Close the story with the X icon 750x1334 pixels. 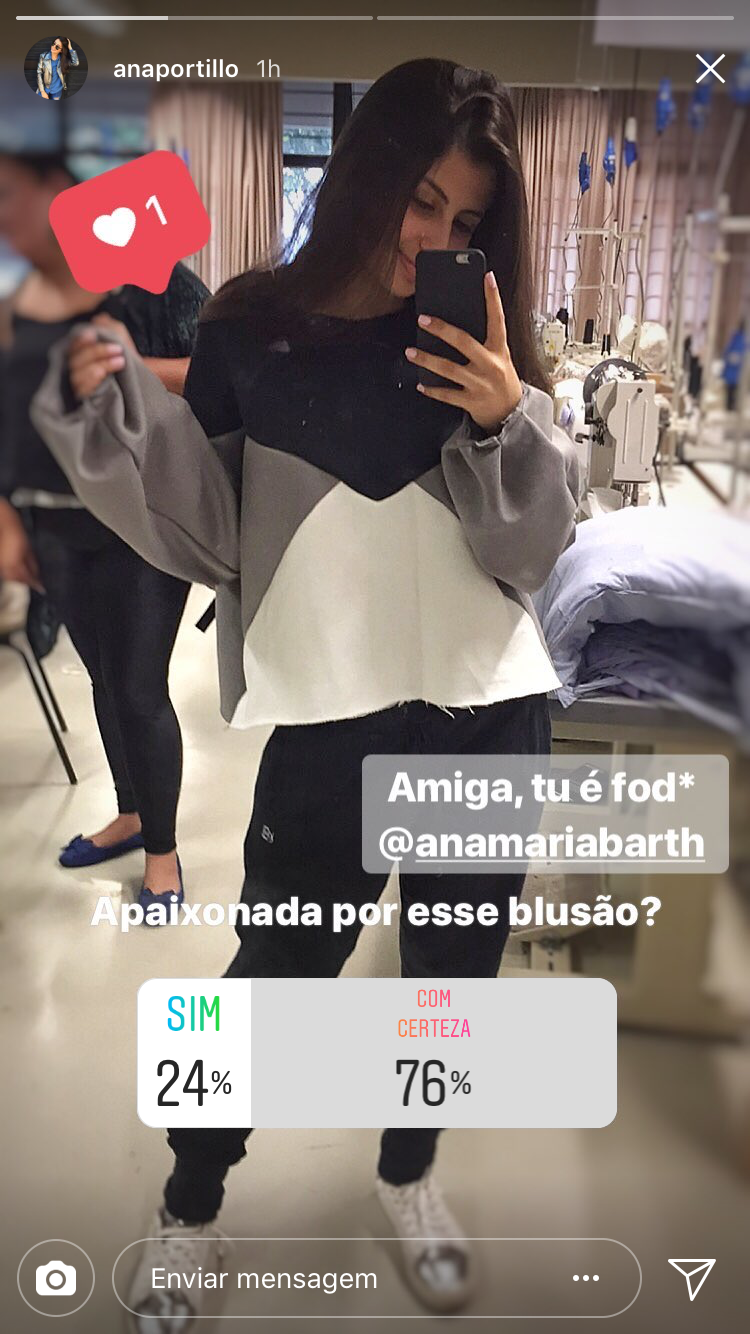point(710,68)
